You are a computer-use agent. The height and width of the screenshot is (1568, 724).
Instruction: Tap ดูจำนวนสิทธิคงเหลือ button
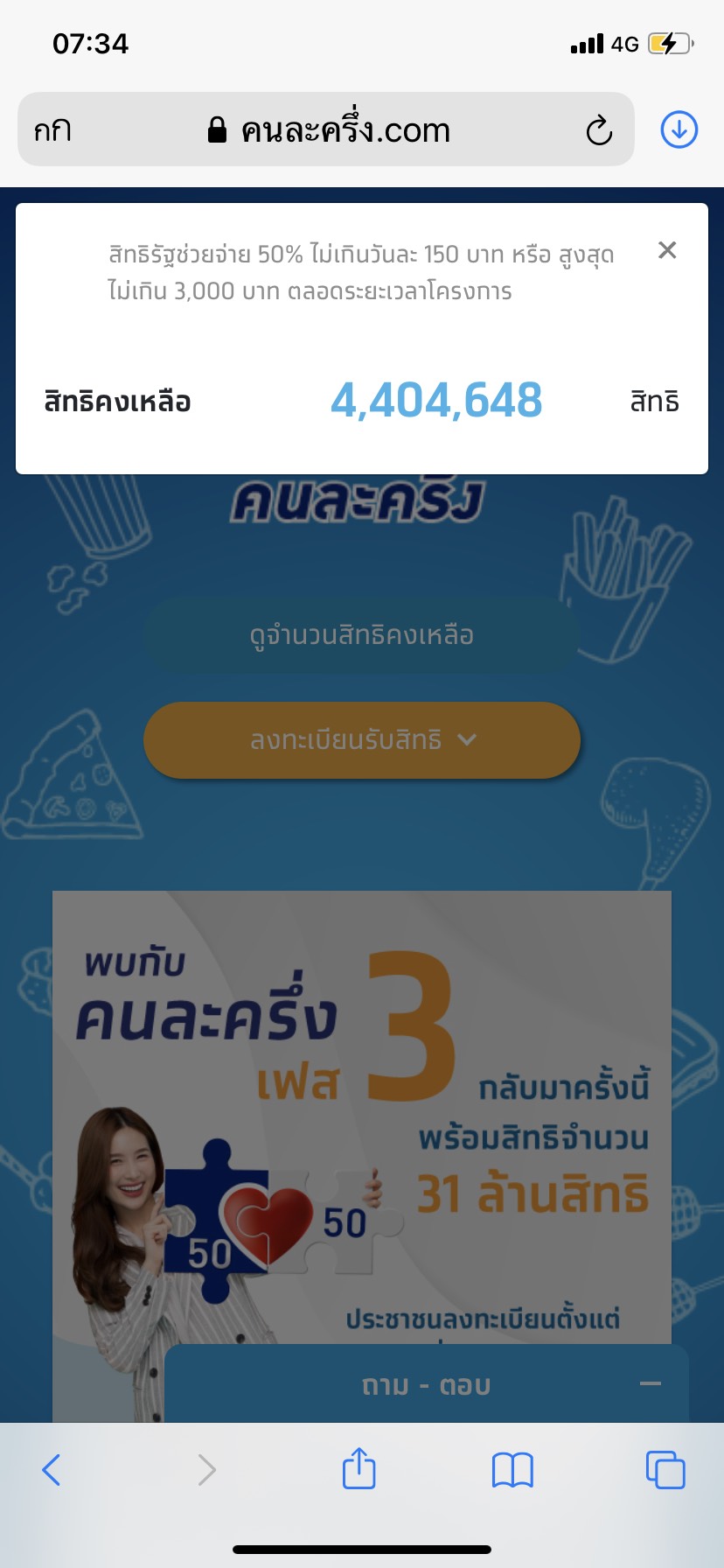361,635
